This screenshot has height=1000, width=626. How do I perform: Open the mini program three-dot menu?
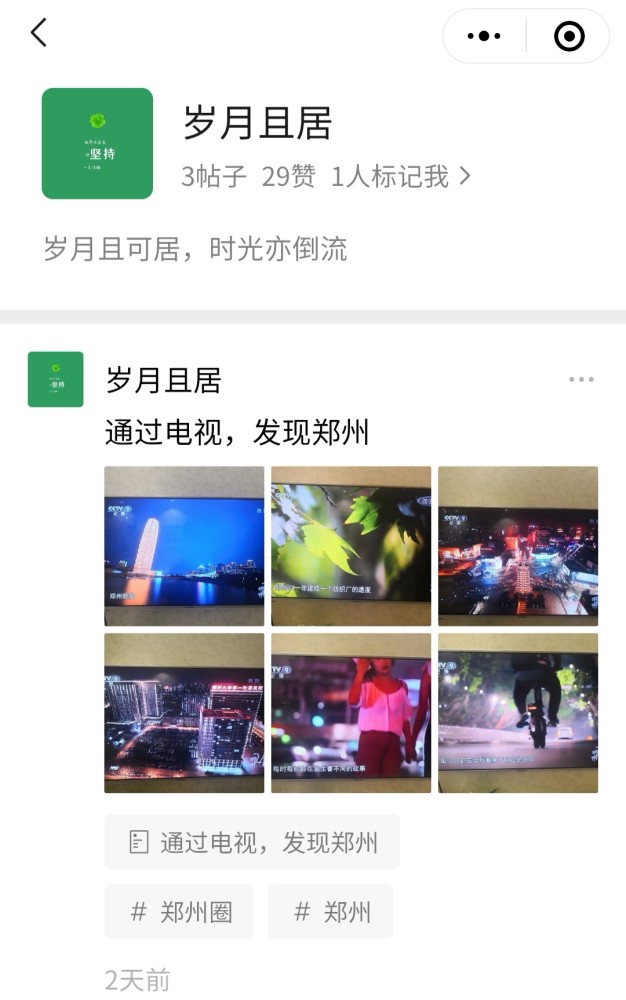pos(484,37)
